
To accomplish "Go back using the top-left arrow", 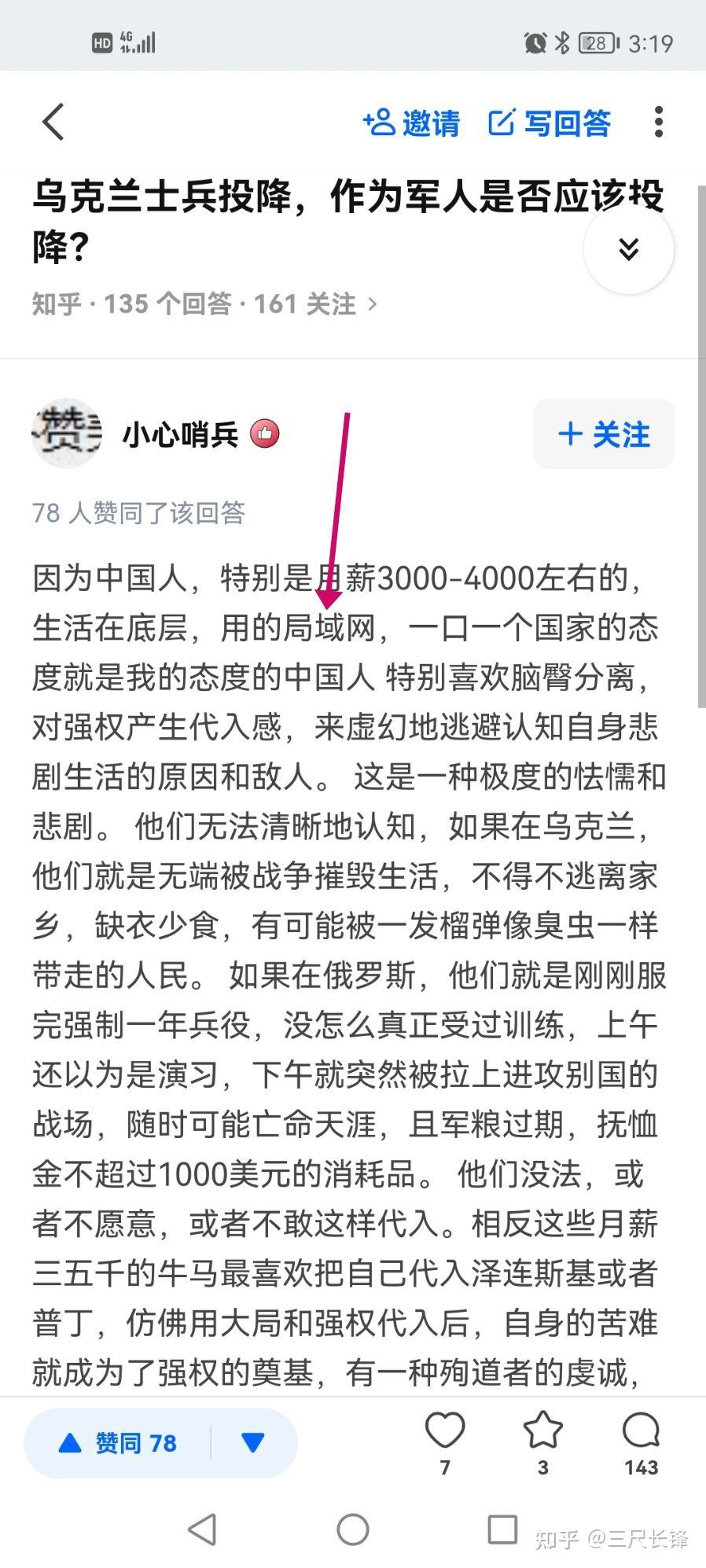I will click(x=53, y=123).
